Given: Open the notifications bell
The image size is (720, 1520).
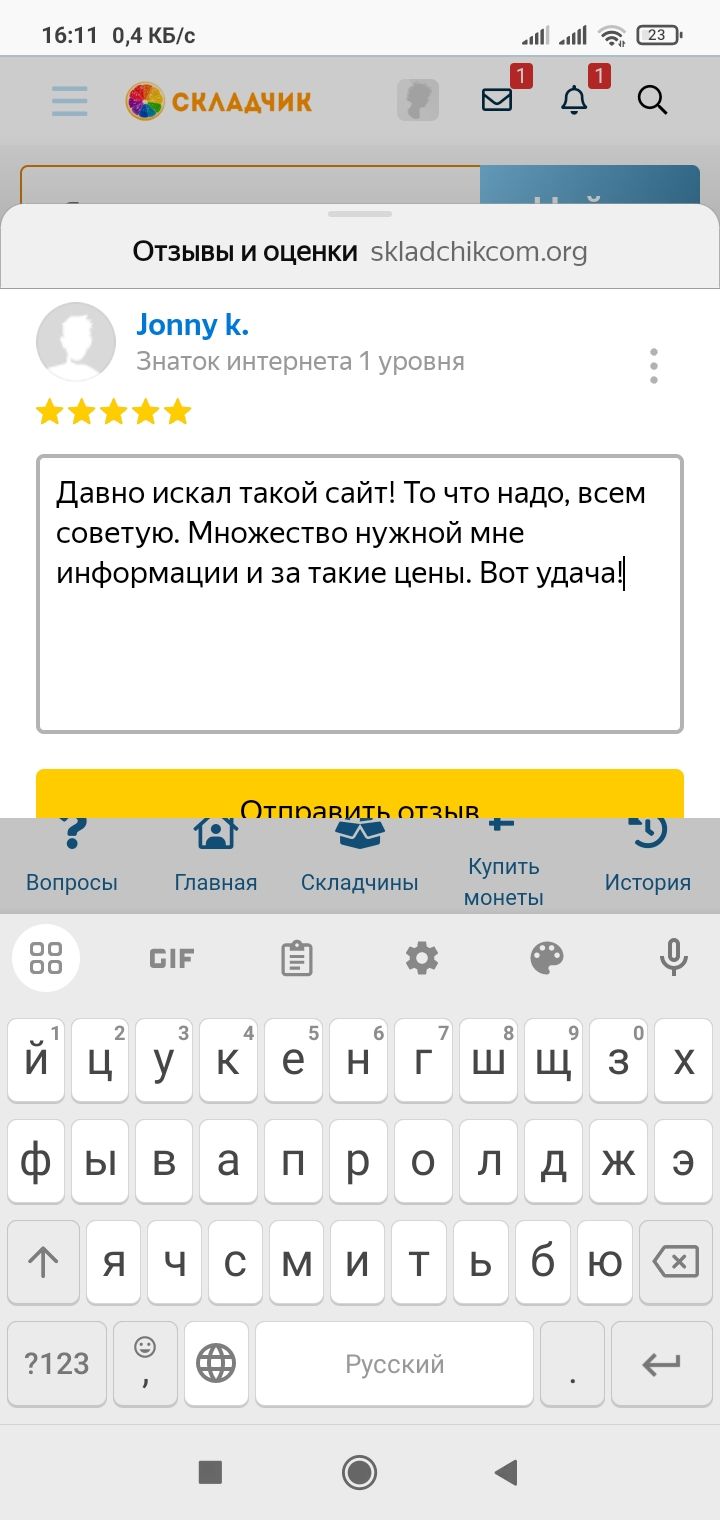Looking at the screenshot, I should click(x=574, y=100).
